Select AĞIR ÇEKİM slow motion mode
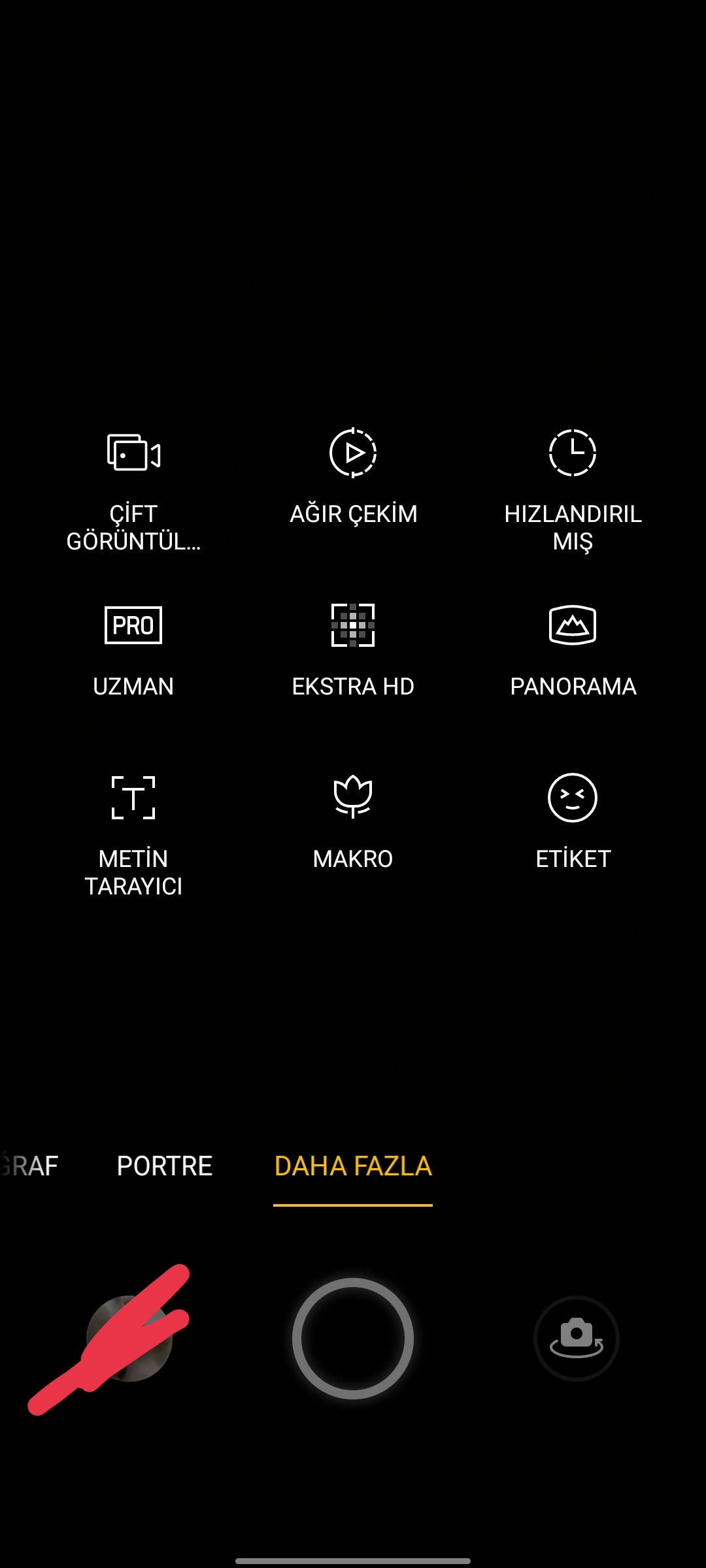Viewport: 706px width, 1568px height. pyautogui.click(x=353, y=478)
